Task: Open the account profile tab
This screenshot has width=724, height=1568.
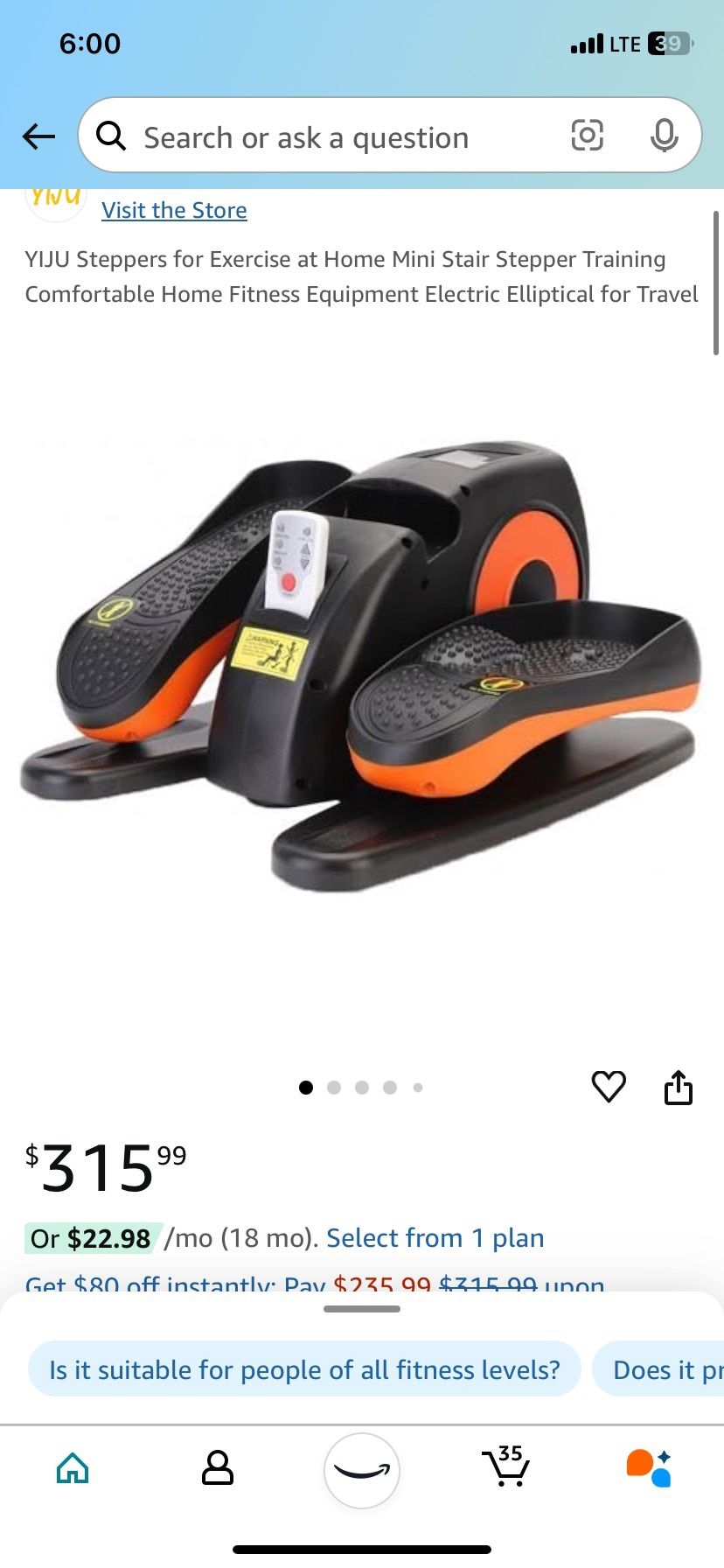Action: 218,1468
